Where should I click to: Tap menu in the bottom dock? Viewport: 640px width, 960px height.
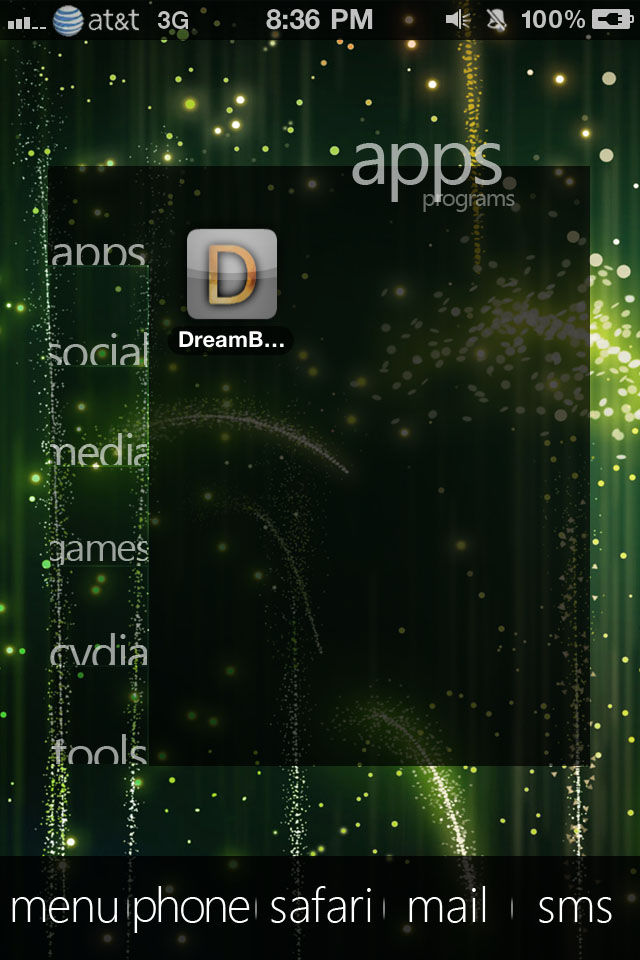[64, 908]
